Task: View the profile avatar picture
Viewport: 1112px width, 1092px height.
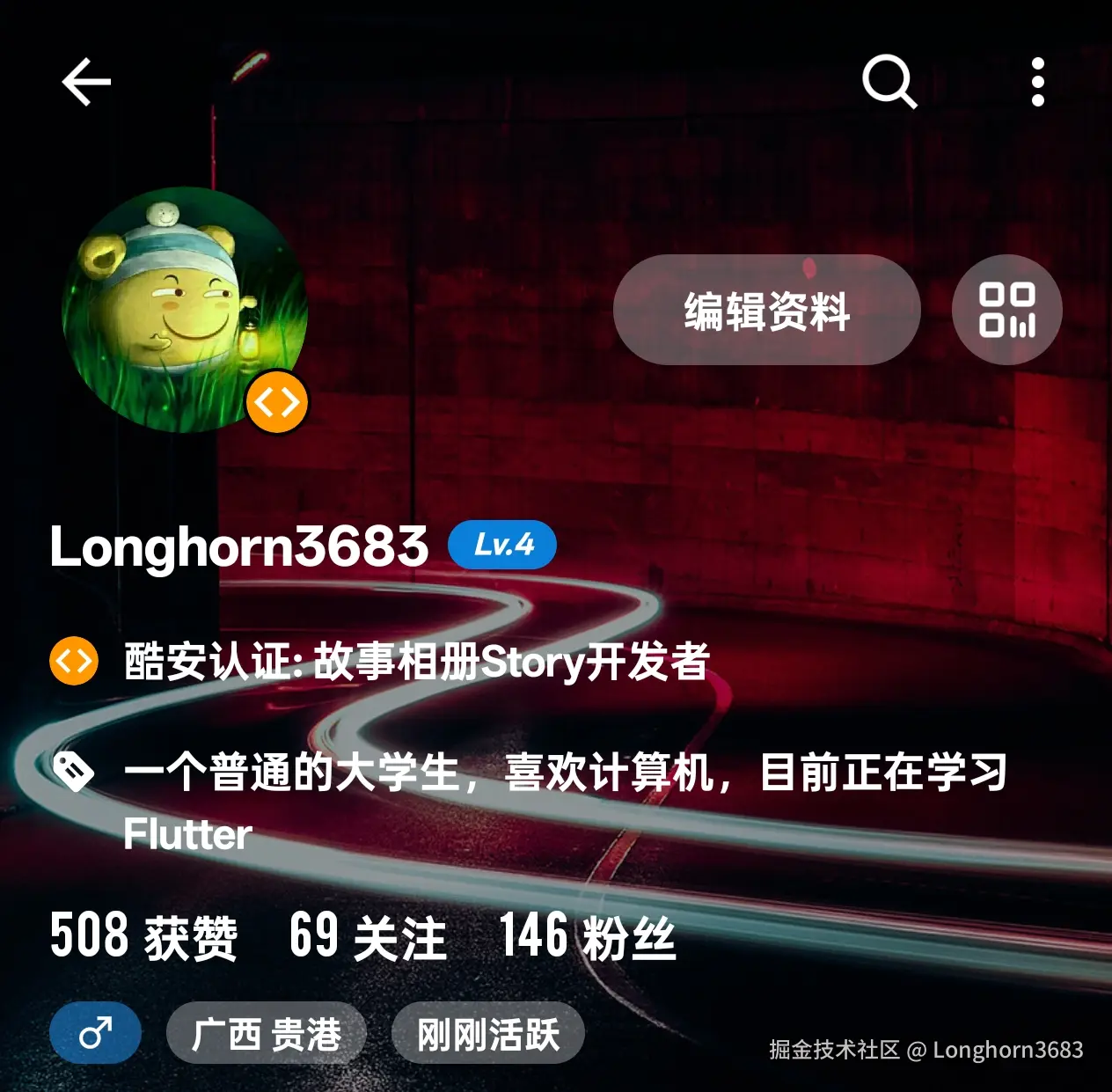Action: [185, 310]
